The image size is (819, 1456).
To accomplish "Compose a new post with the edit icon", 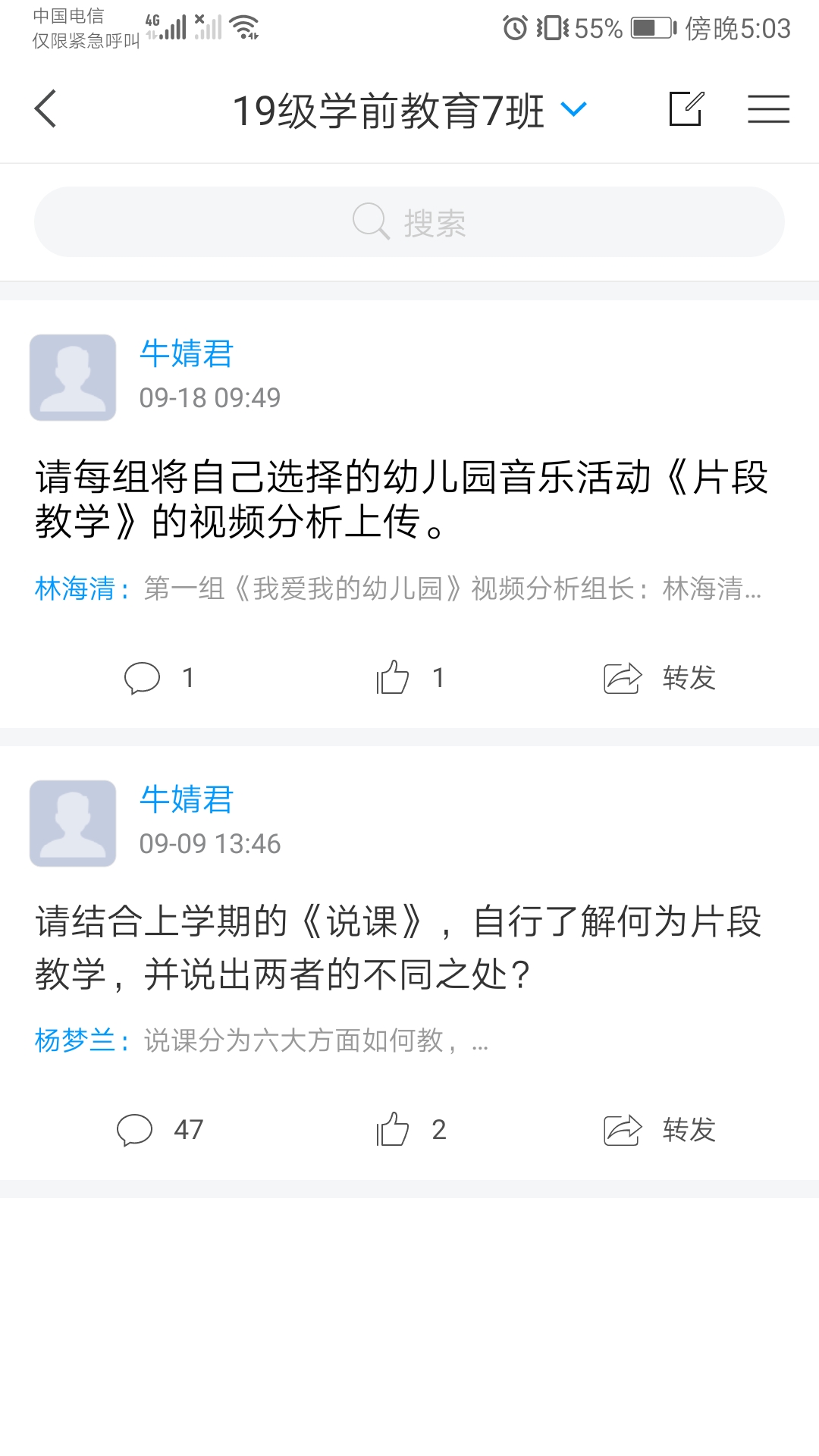I will pos(687,109).
